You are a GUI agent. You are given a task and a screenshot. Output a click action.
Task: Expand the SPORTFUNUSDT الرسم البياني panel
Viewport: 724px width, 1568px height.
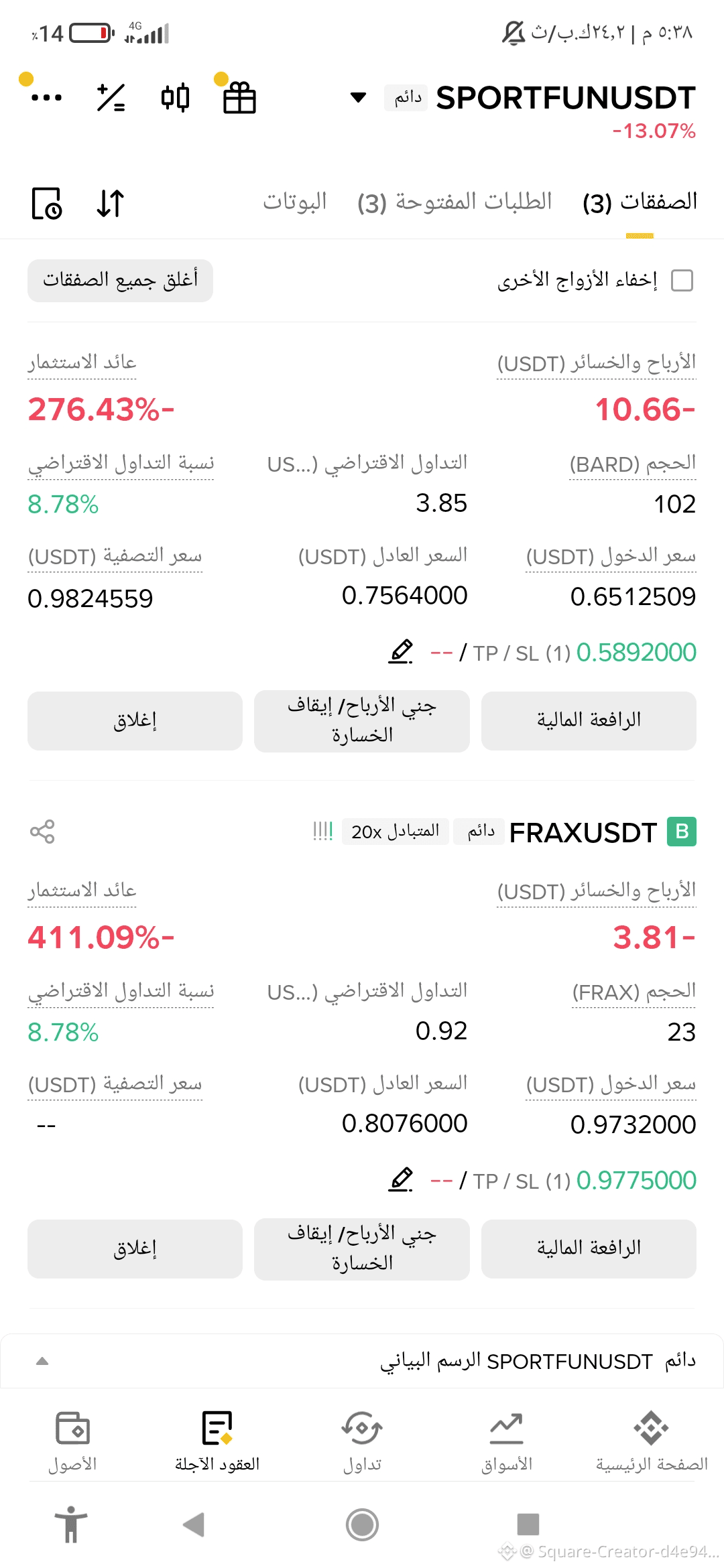pos(42,1361)
